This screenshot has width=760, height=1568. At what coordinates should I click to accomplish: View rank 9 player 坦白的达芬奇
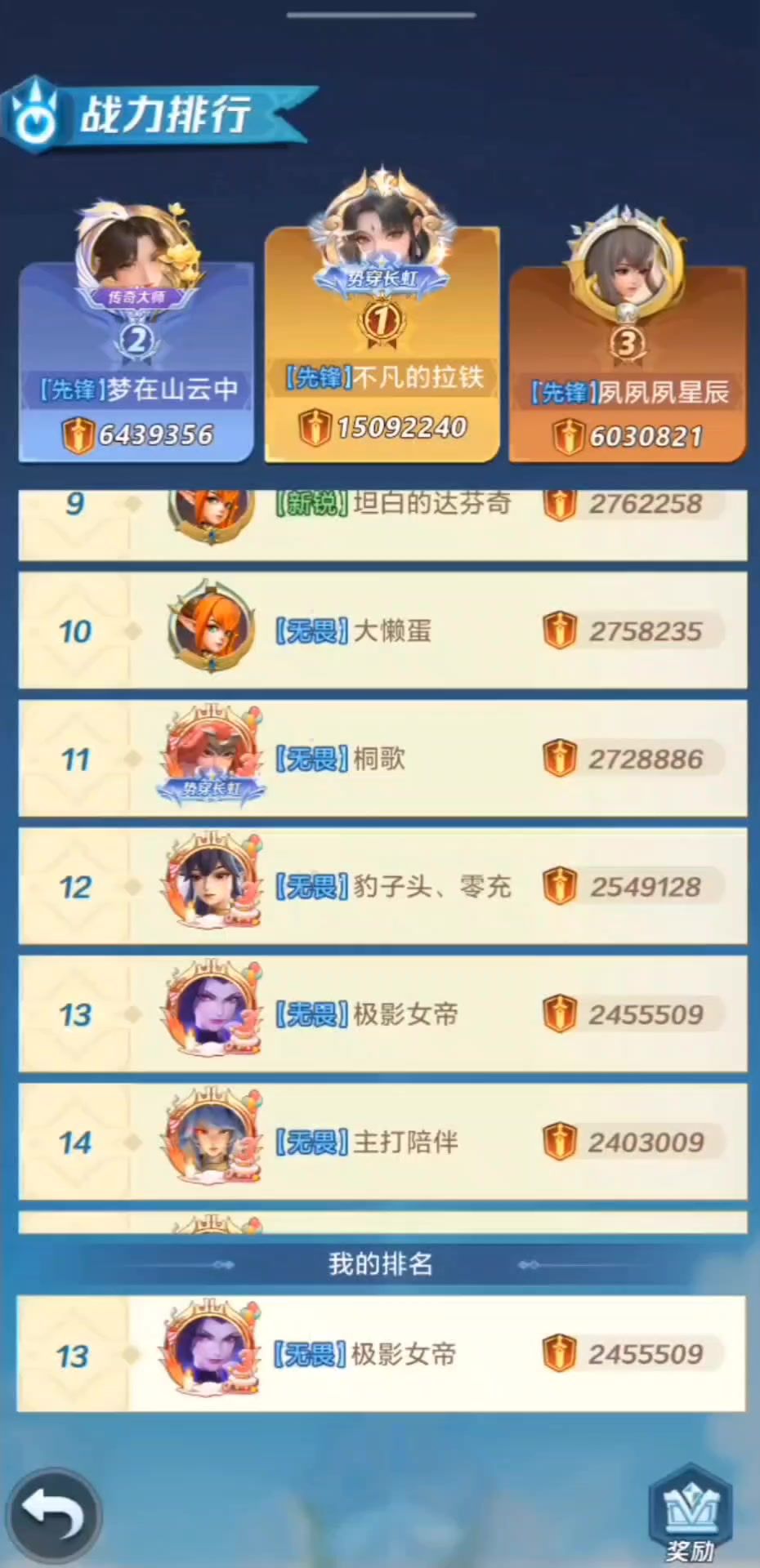[382, 521]
